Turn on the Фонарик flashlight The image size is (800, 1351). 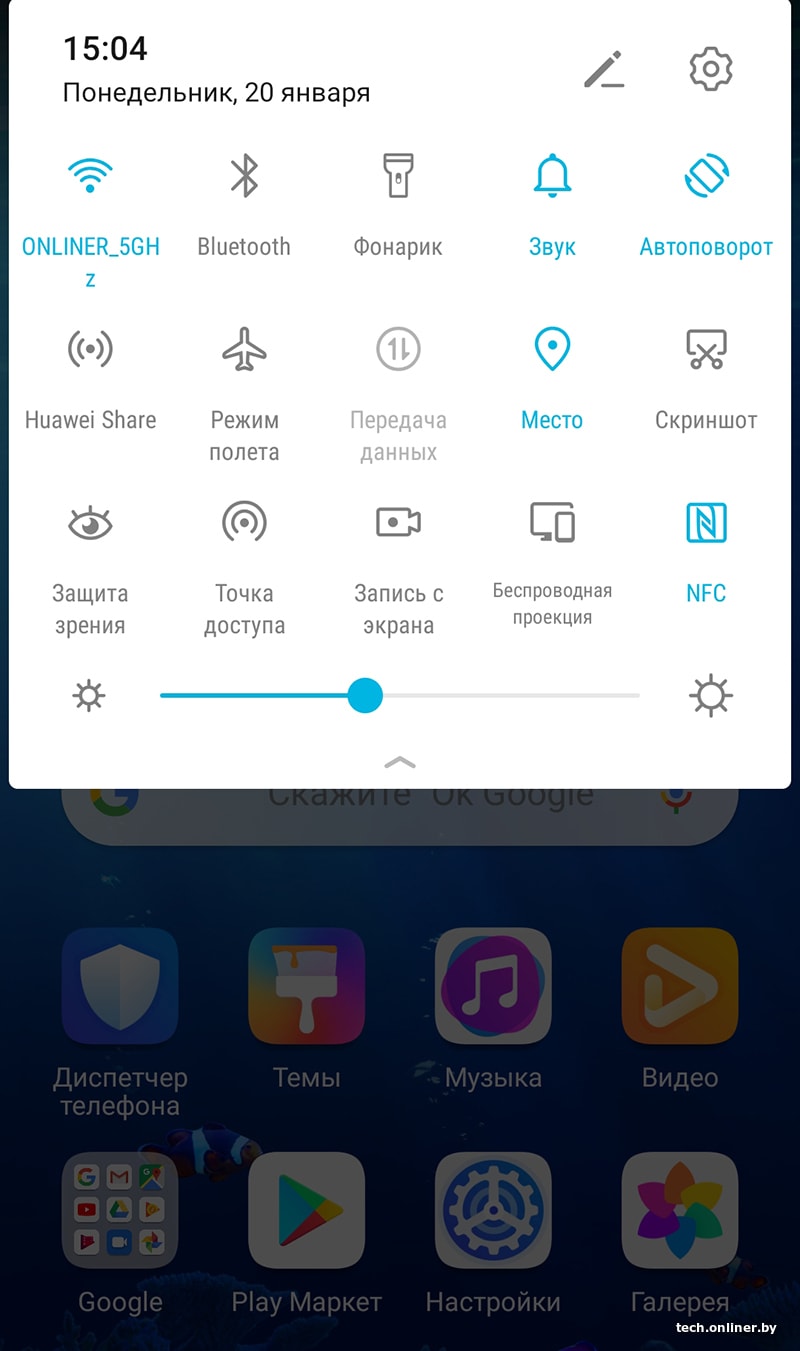[x=398, y=176]
